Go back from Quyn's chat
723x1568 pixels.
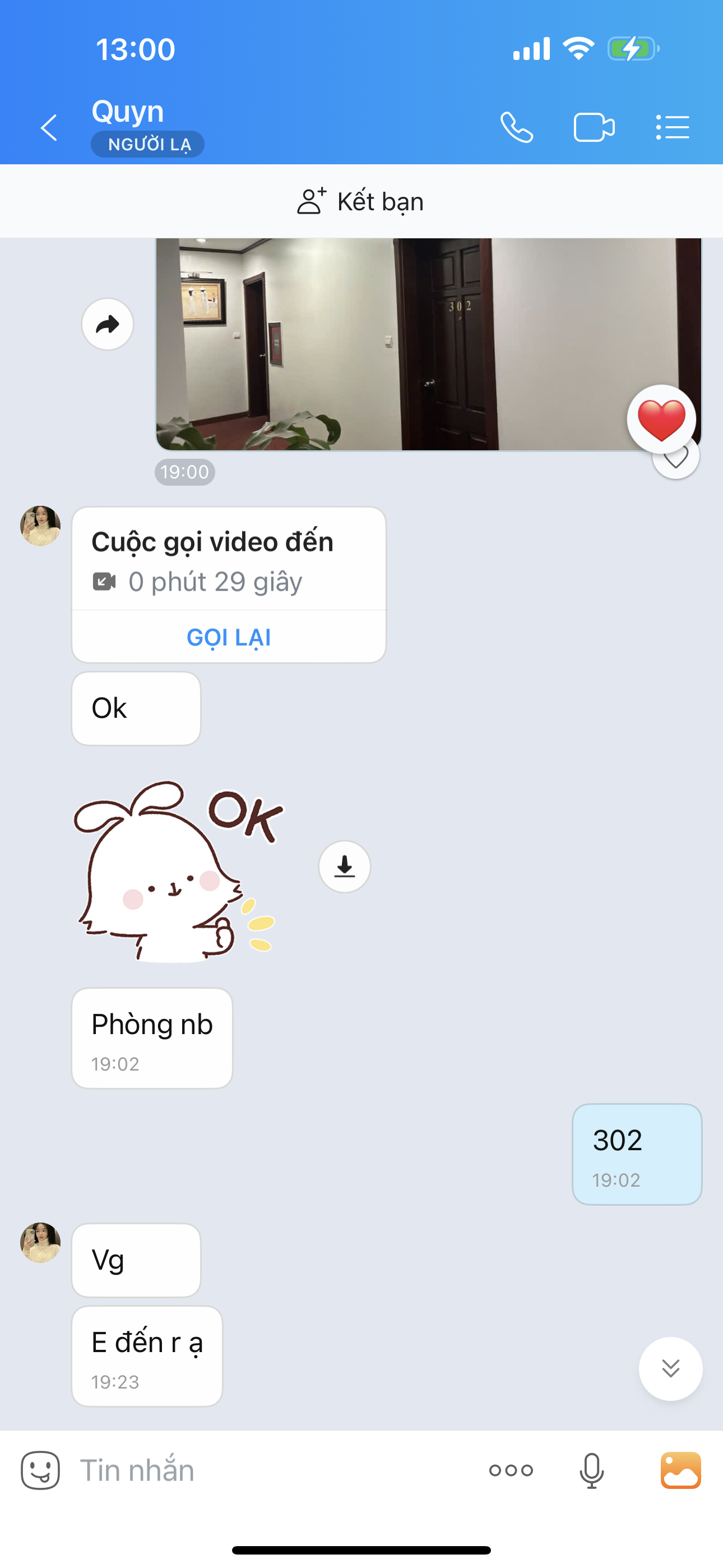coord(49,128)
